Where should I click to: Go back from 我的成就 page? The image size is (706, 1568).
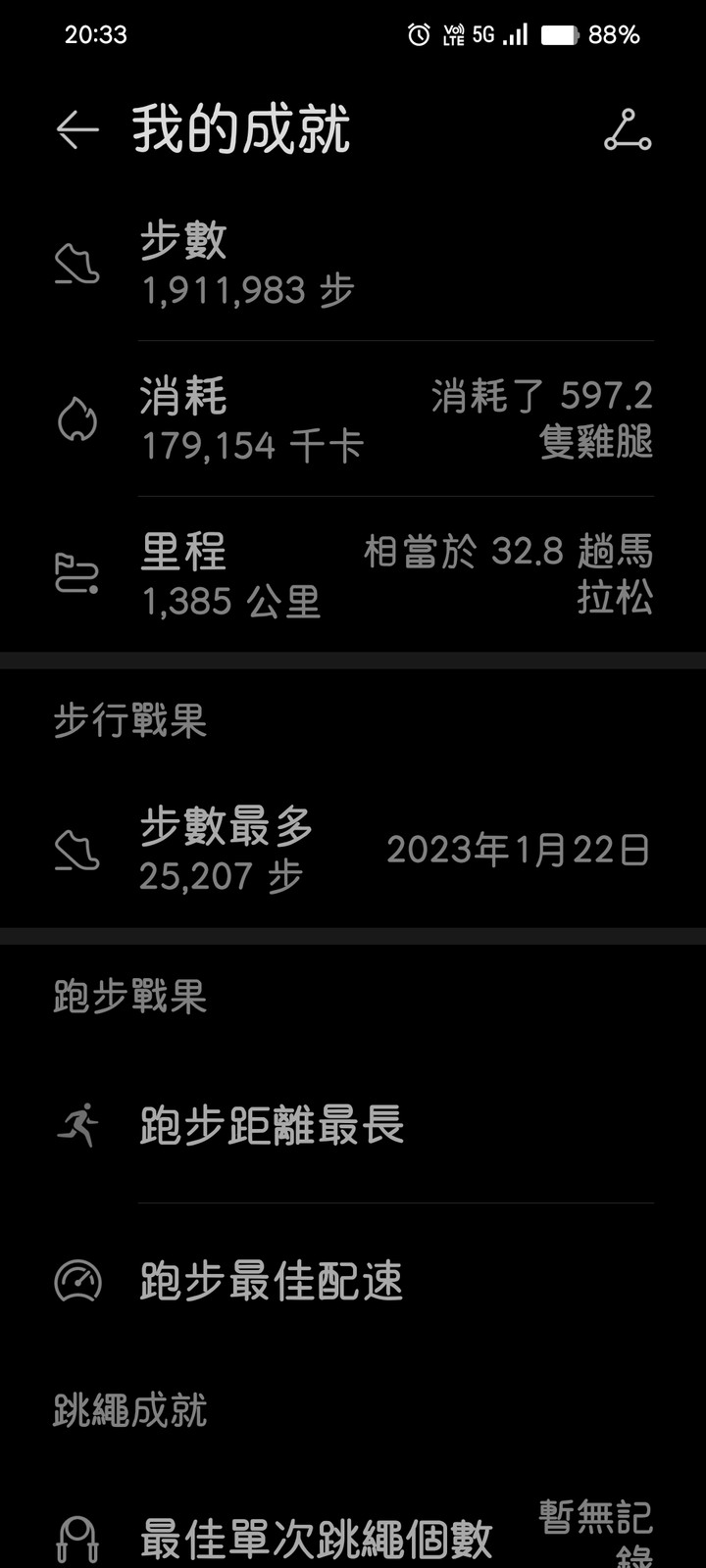(x=77, y=129)
